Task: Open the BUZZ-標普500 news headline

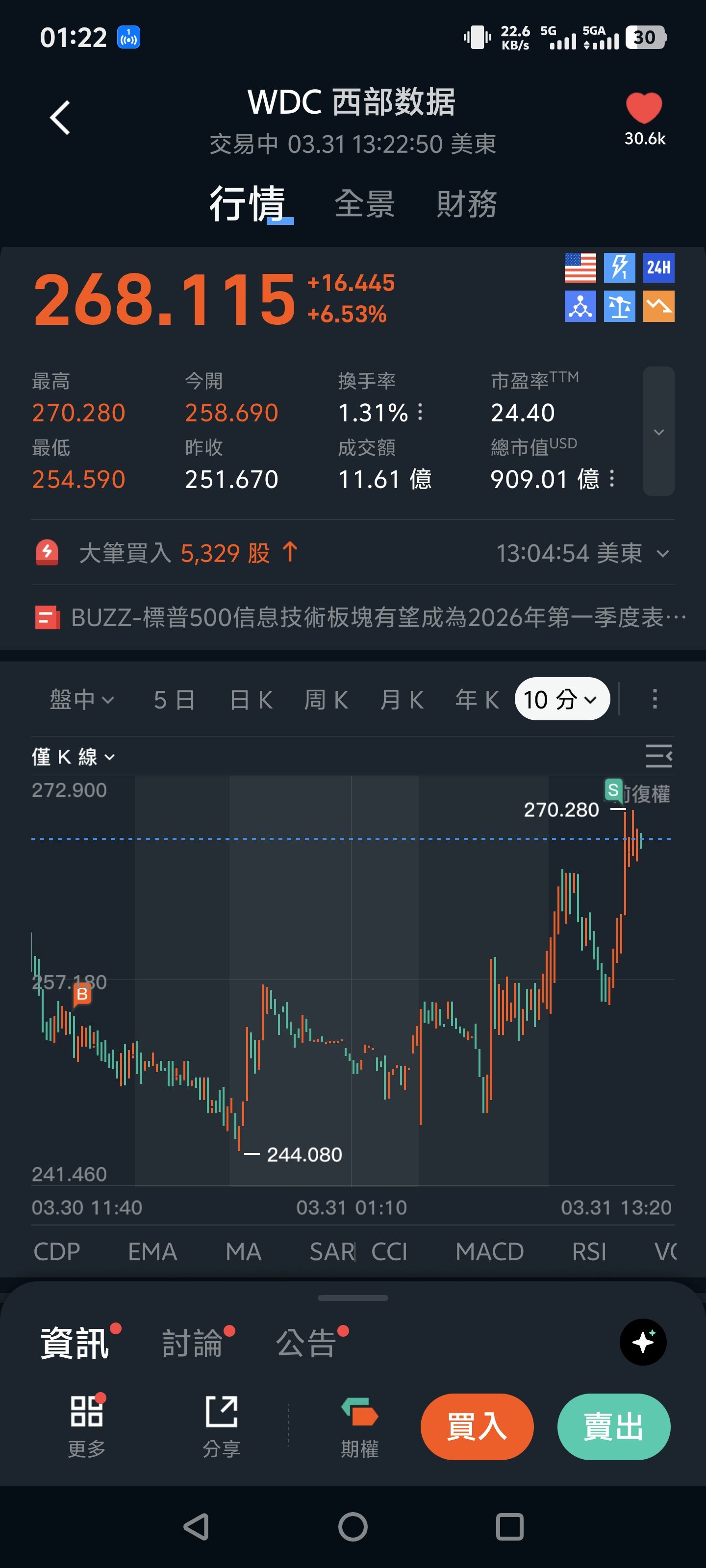Action: [x=365, y=617]
